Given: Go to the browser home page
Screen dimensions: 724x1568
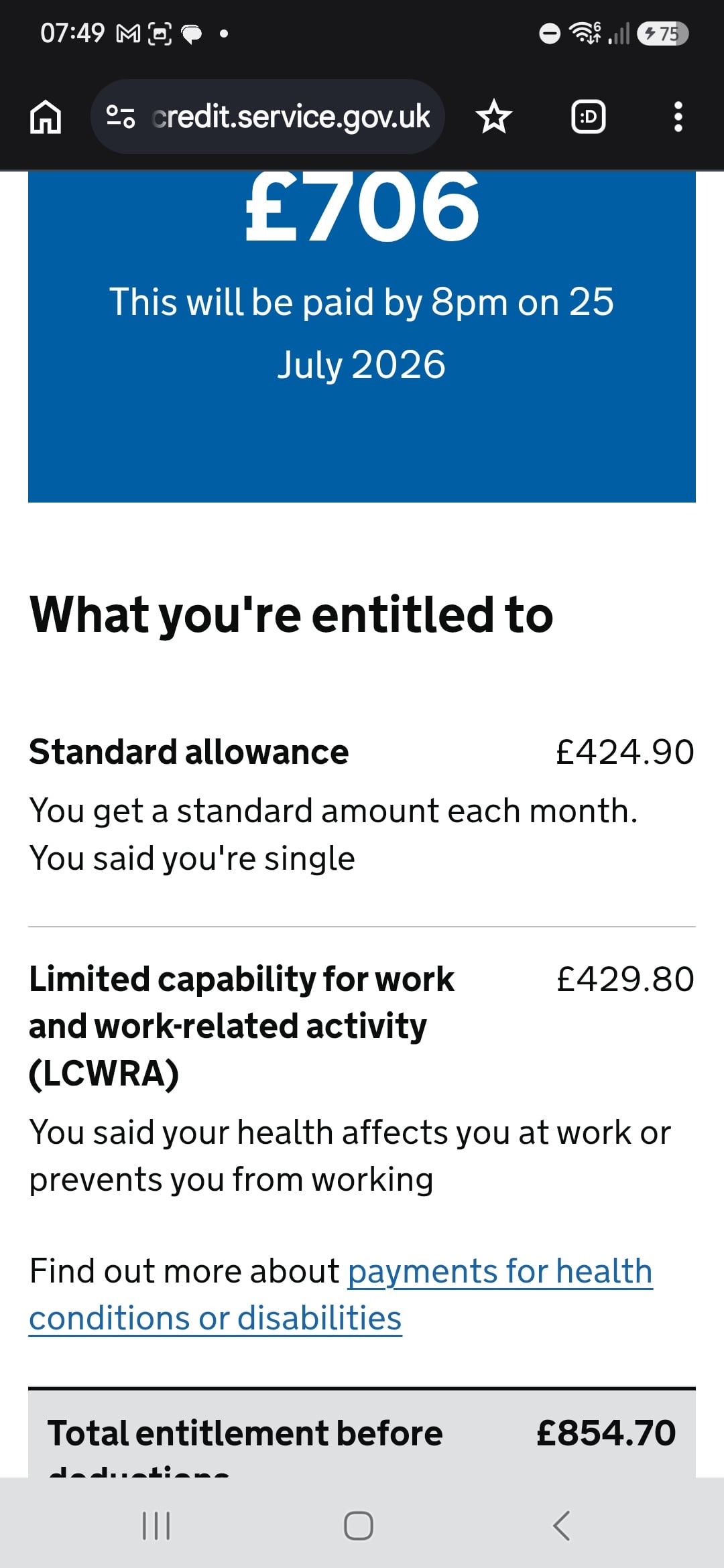Looking at the screenshot, I should click(x=46, y=117).
